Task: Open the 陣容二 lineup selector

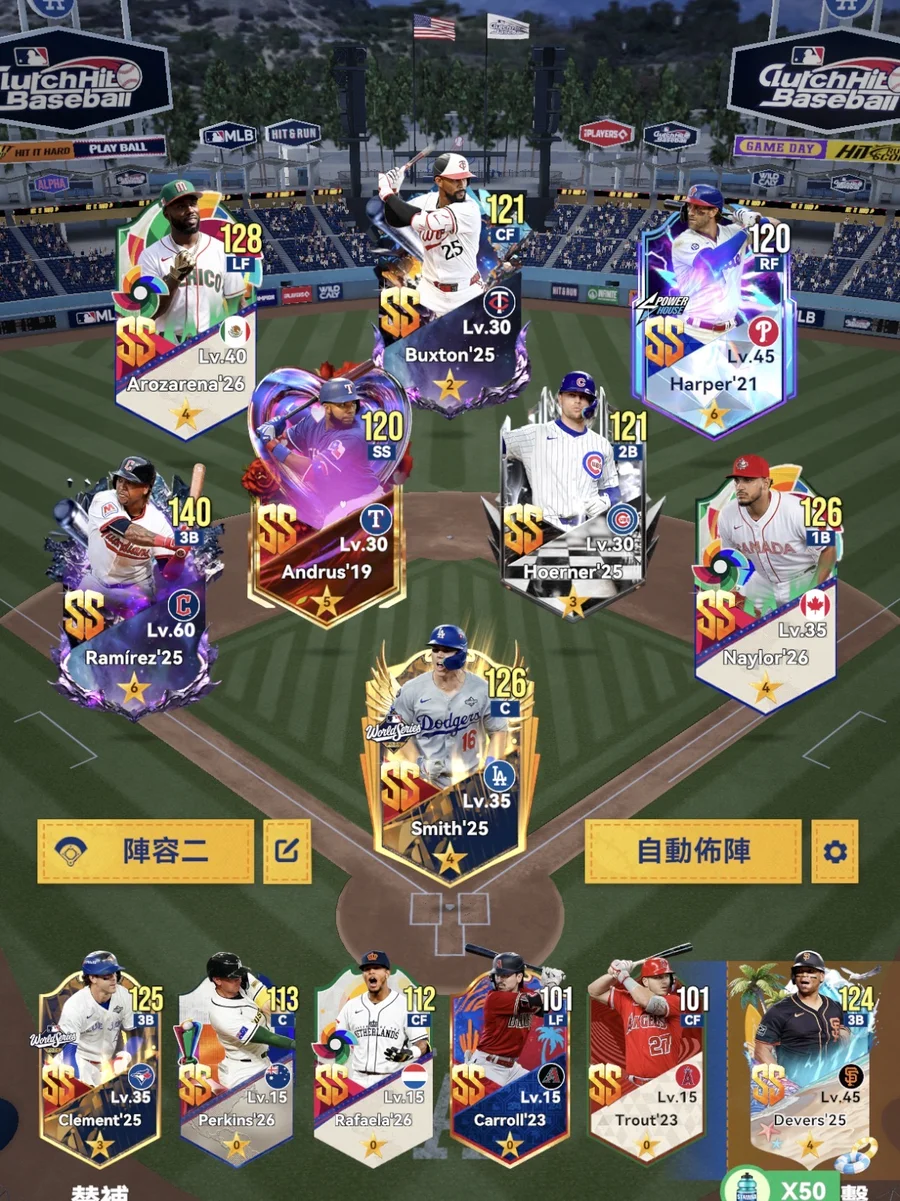Action: pos(145,851)
